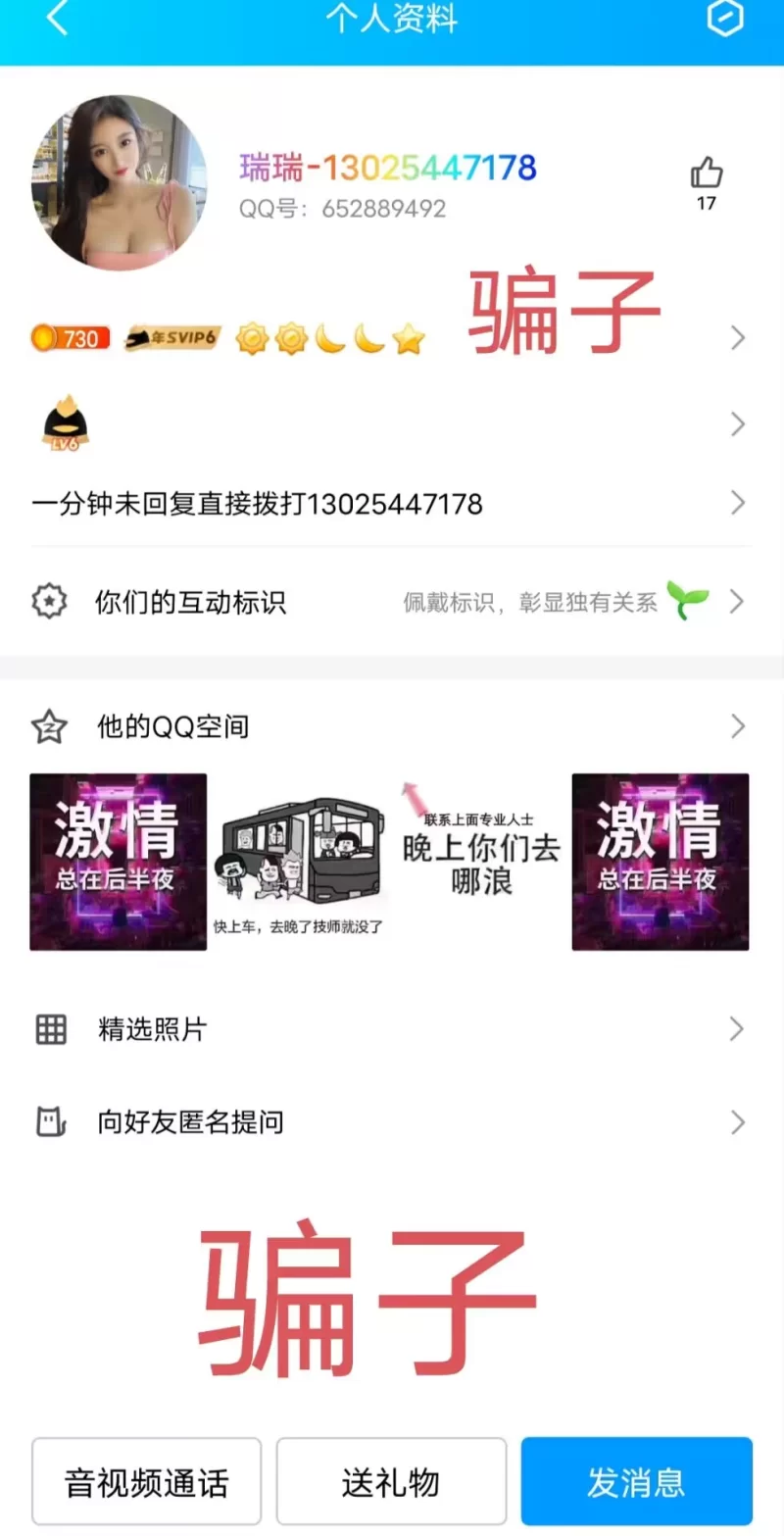Tap 发消息 to send a message
Image resolution: width=784 pixels, height=1536 pixels.
coord(636,1482)
